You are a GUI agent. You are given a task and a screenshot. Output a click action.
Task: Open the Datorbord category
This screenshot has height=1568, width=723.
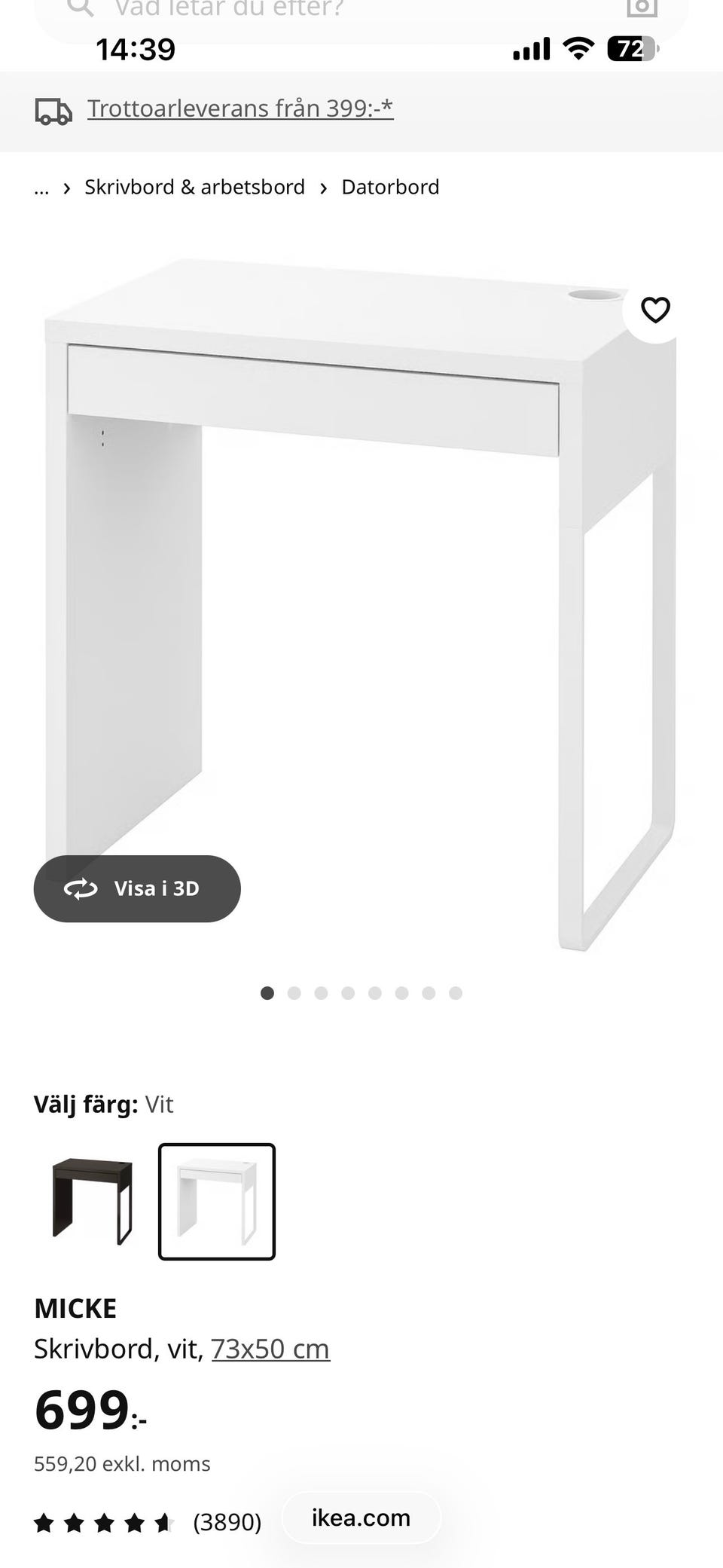point(391,186)
